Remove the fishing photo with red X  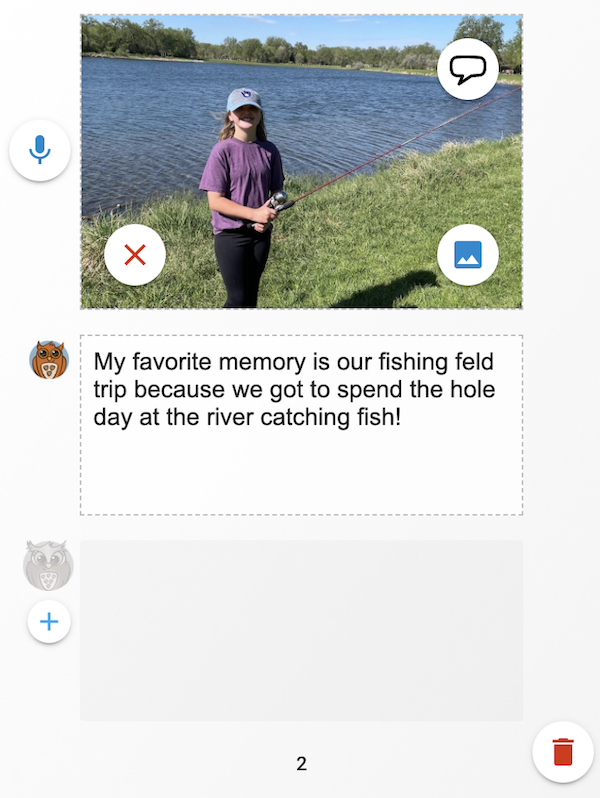pyautogui.click(x=135, y=255)
